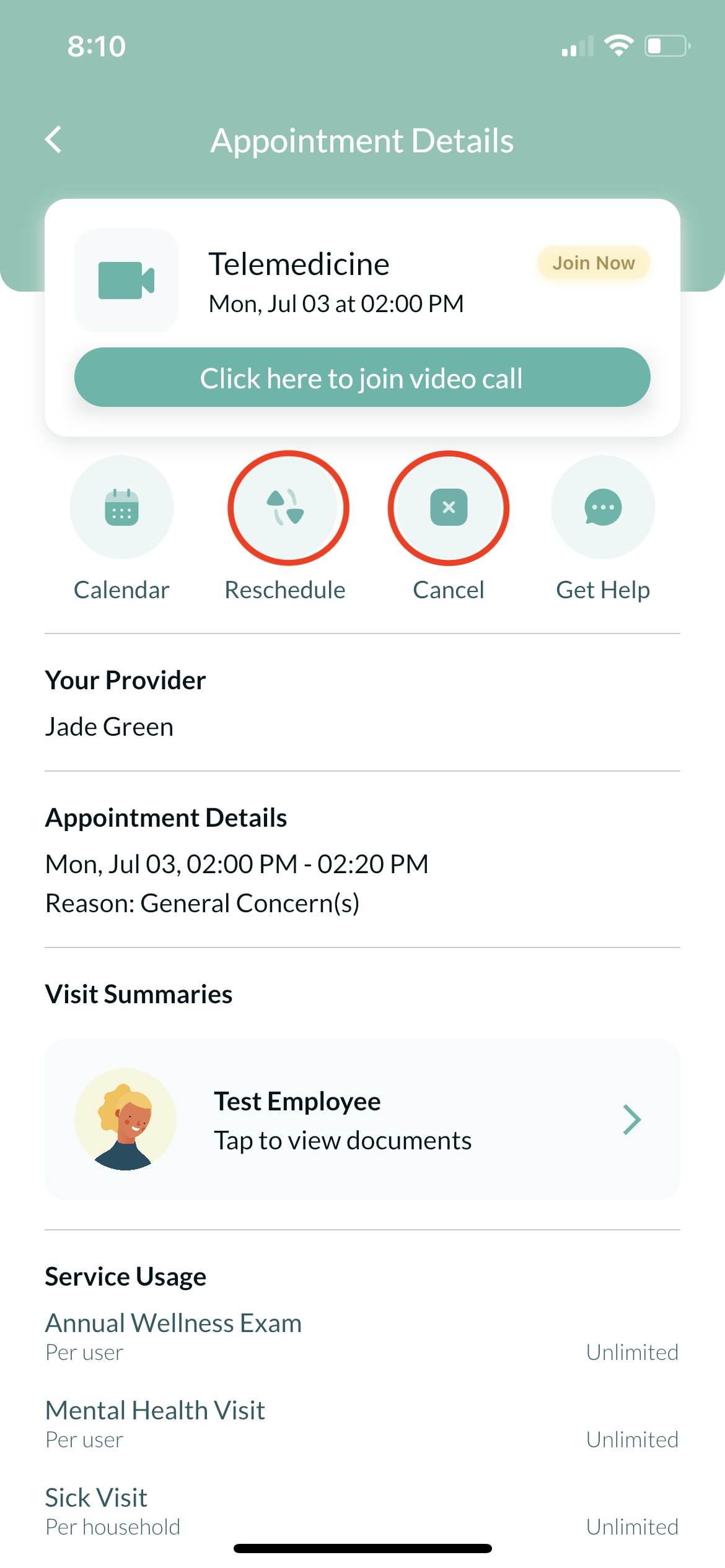725x1568 pixels.
Task: Tap the Telemedicine video camera icon
Action: pos(125,280)
